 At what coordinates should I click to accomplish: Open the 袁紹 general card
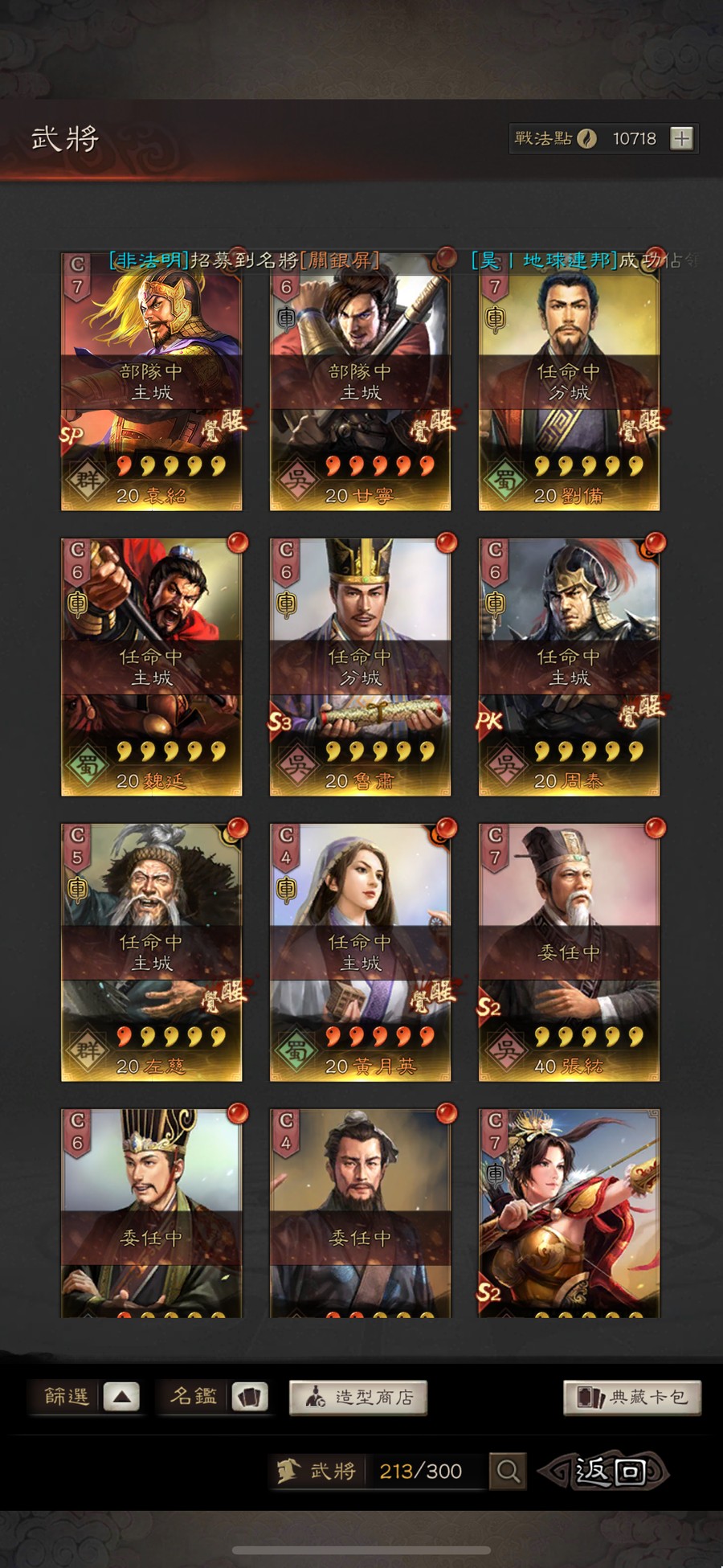click(x=151, y=382)
